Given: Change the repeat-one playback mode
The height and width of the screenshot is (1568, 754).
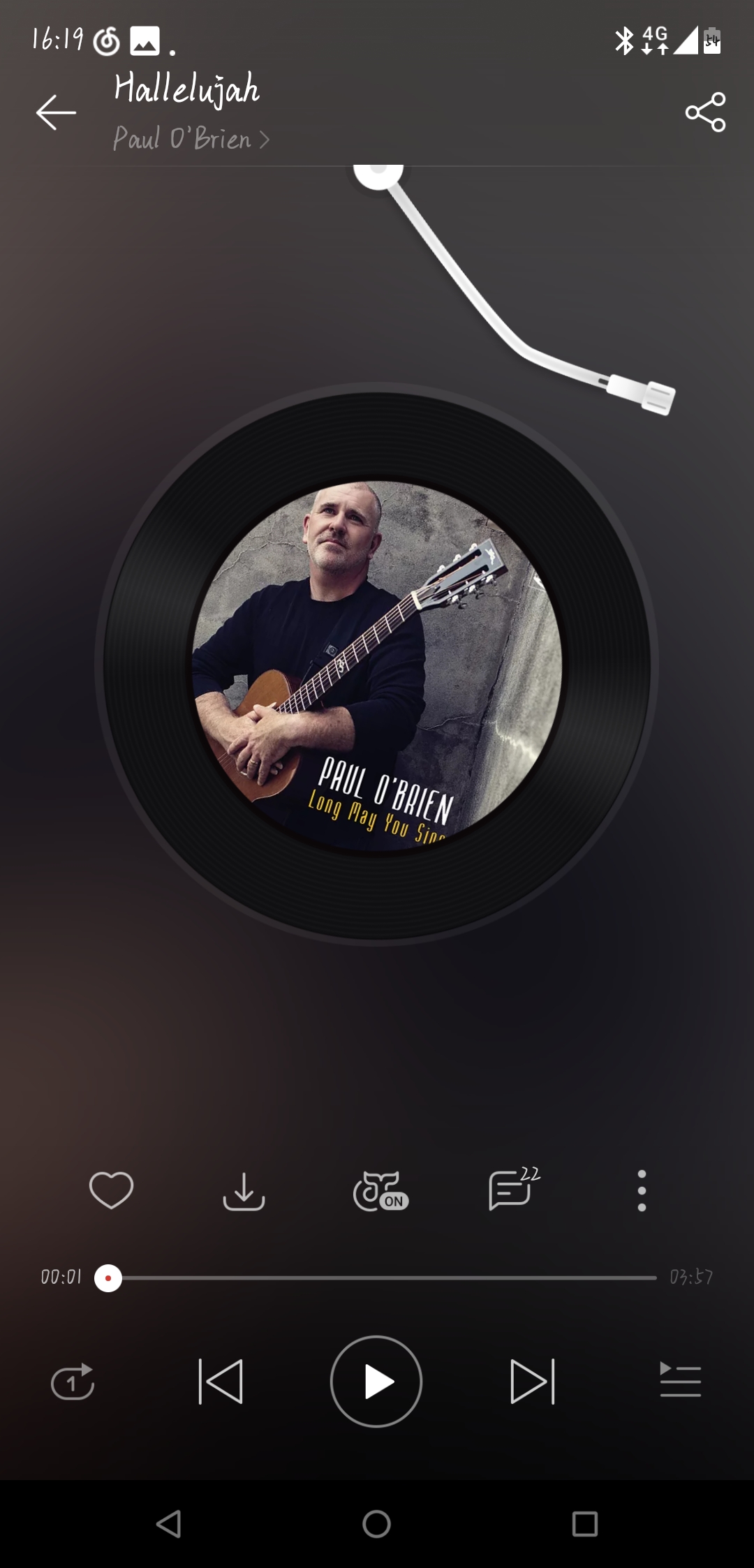Looking at the screenshot, I should click(x=73, y=1382).
